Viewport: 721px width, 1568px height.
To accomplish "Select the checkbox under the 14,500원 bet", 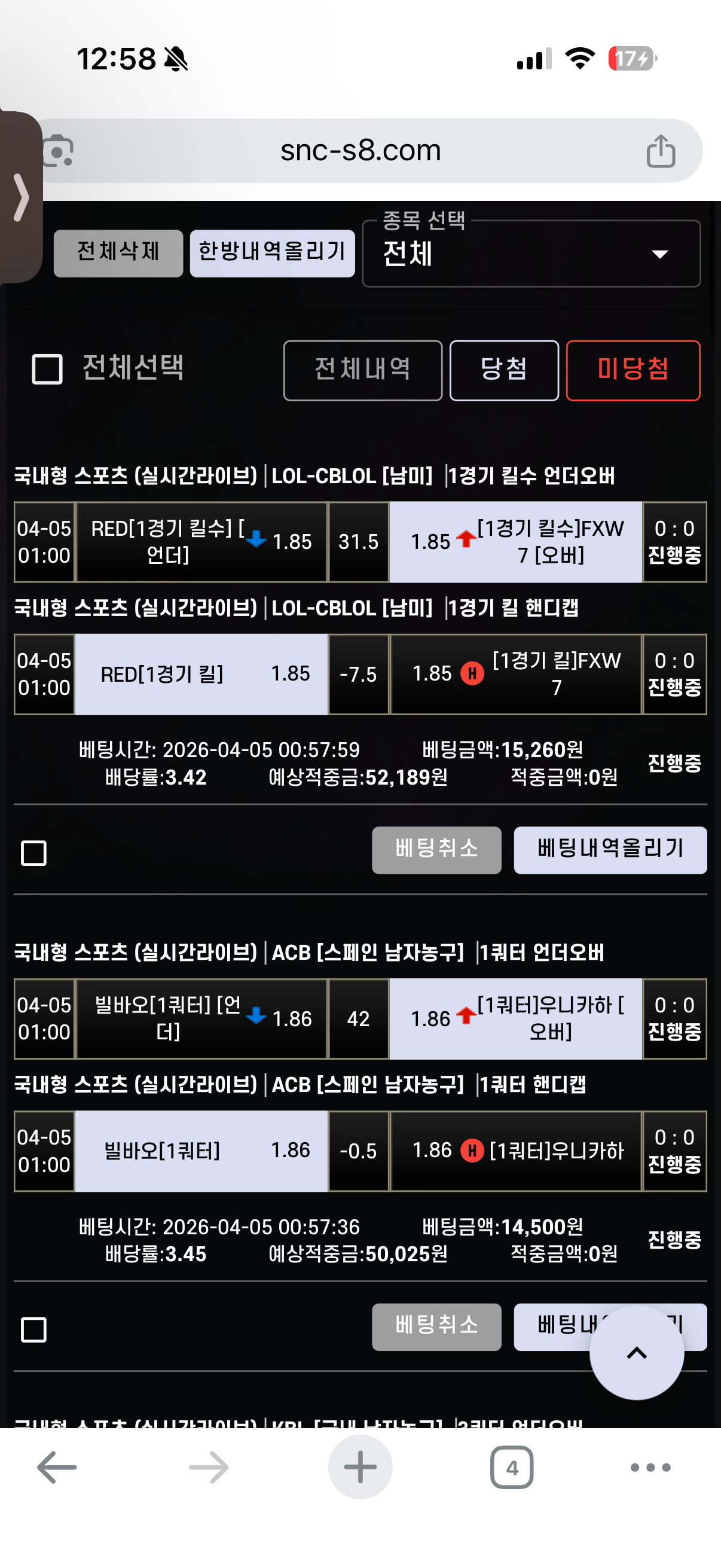I will (33, 1329).
